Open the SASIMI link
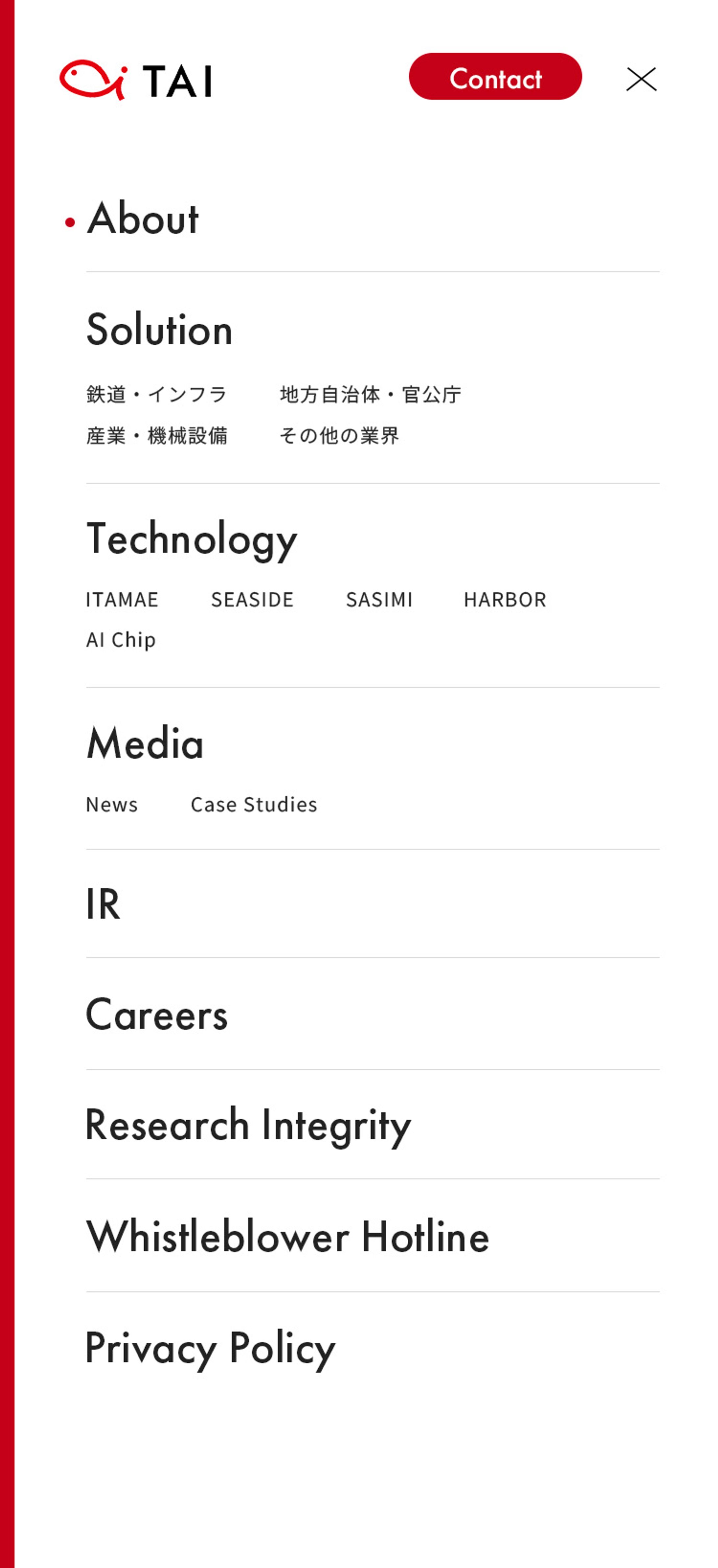718x1568 pixels. pos(379,600)
